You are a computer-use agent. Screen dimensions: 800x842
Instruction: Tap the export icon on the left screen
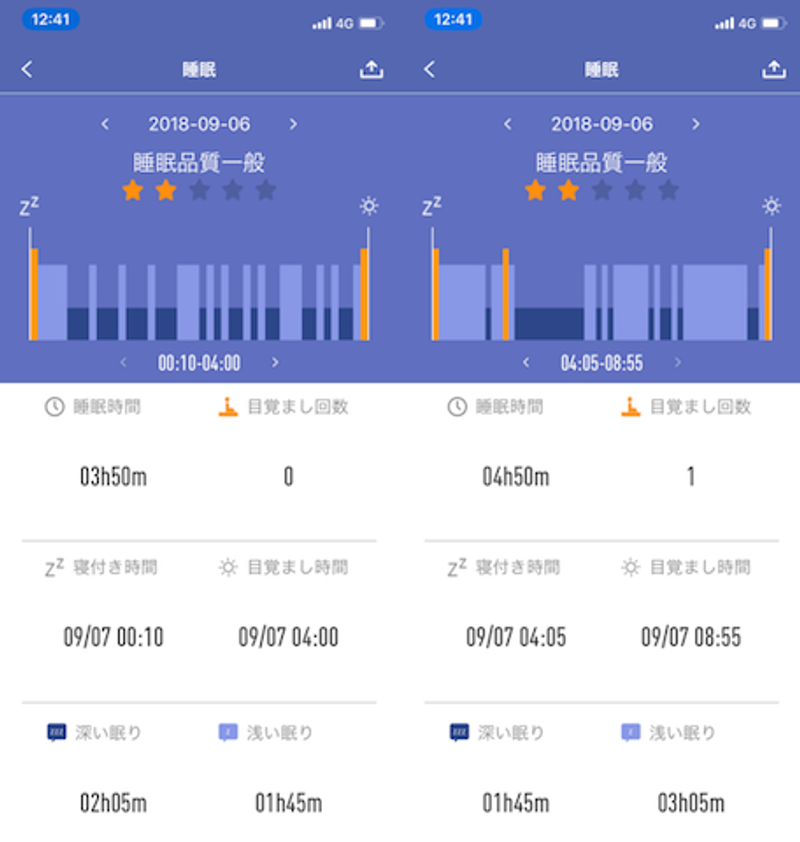pos(370,68)
